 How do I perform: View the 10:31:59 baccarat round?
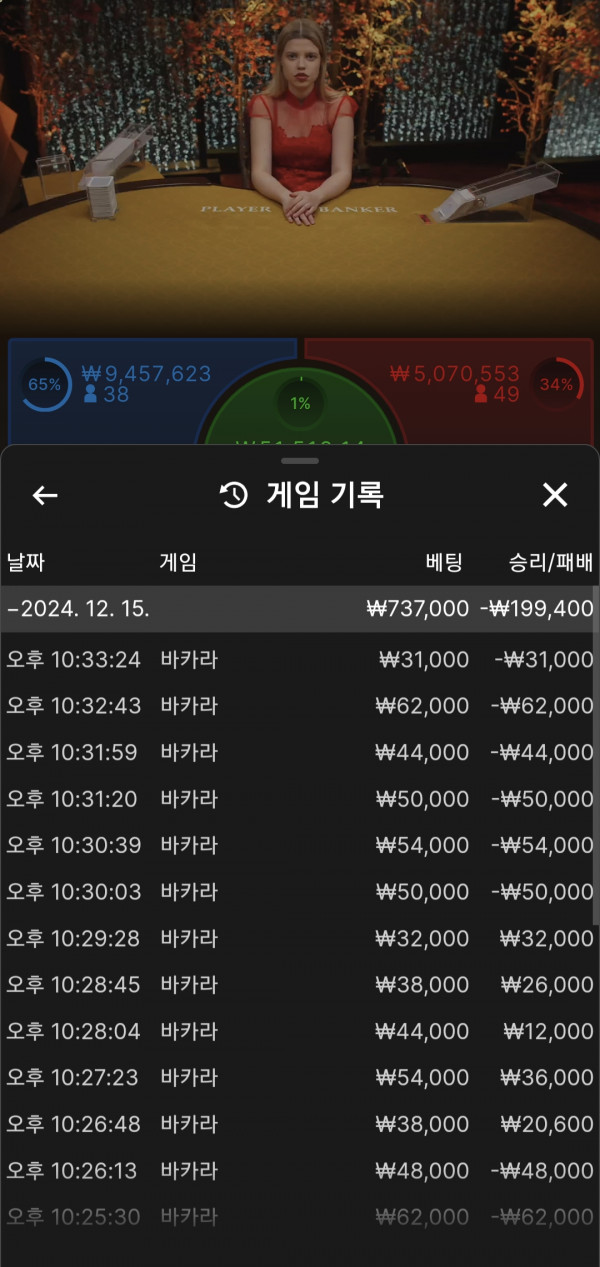299,753
